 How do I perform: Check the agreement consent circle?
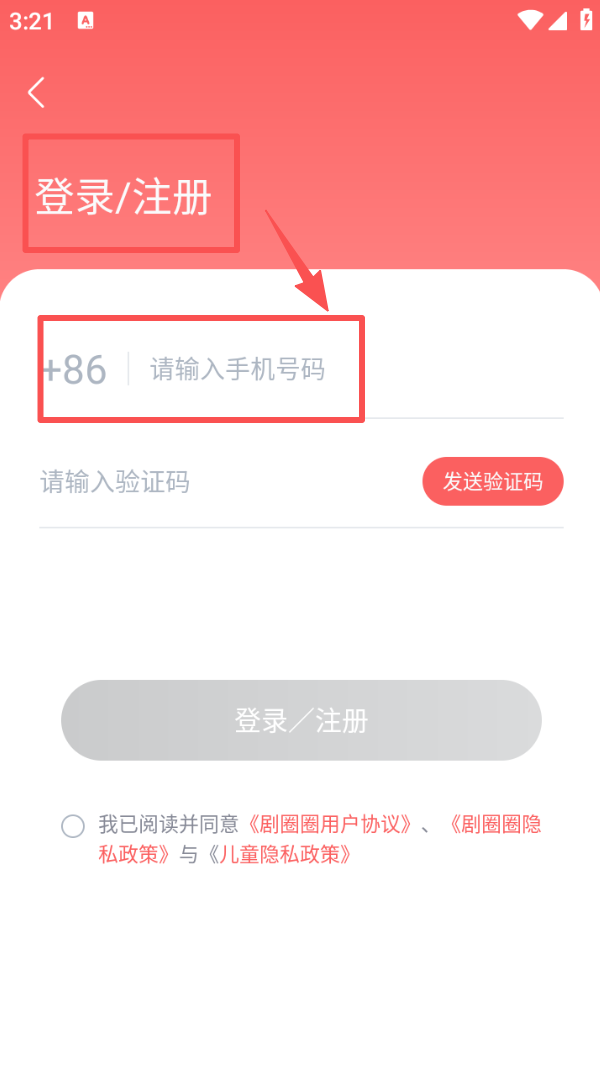pos(73,826)
